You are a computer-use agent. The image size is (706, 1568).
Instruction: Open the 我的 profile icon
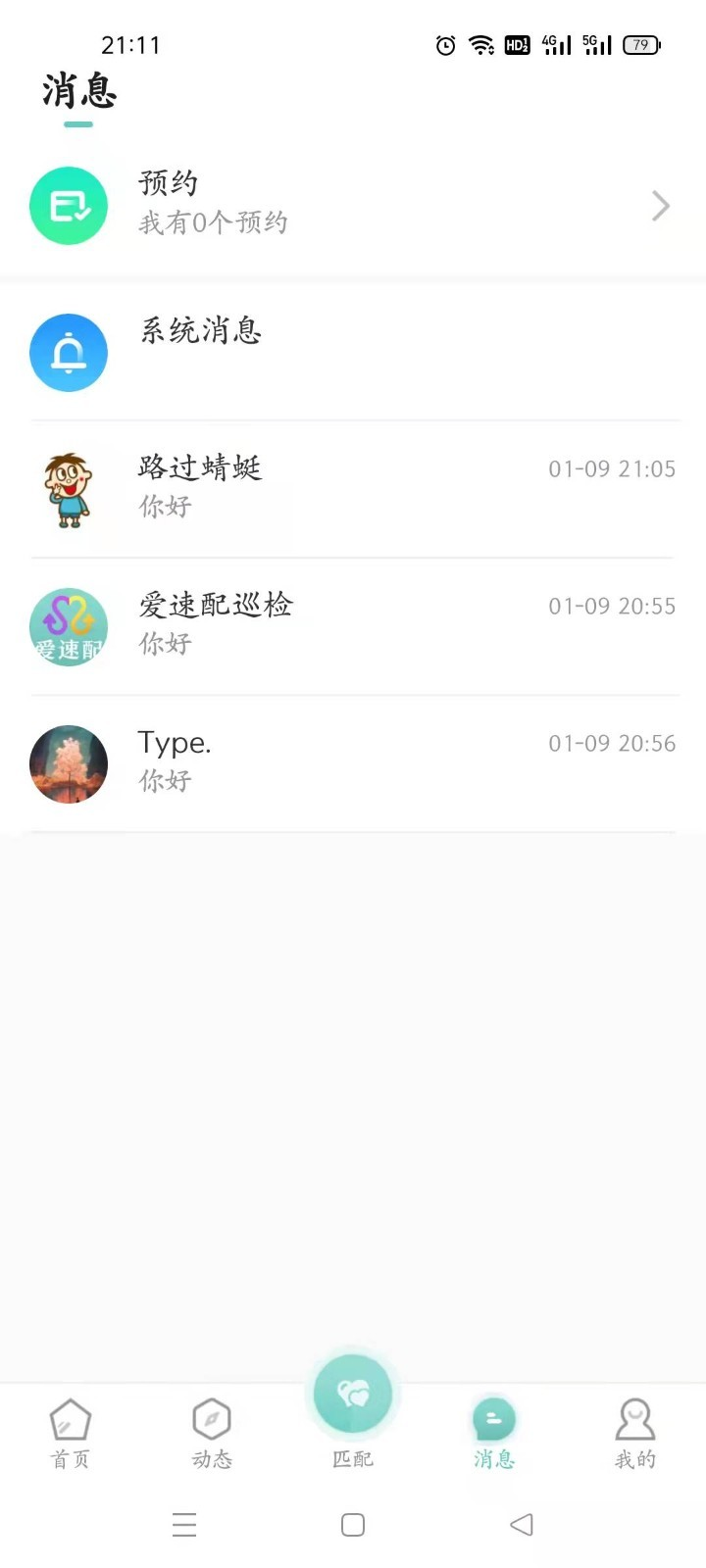pyautogui.click(x=635, y=1418)
